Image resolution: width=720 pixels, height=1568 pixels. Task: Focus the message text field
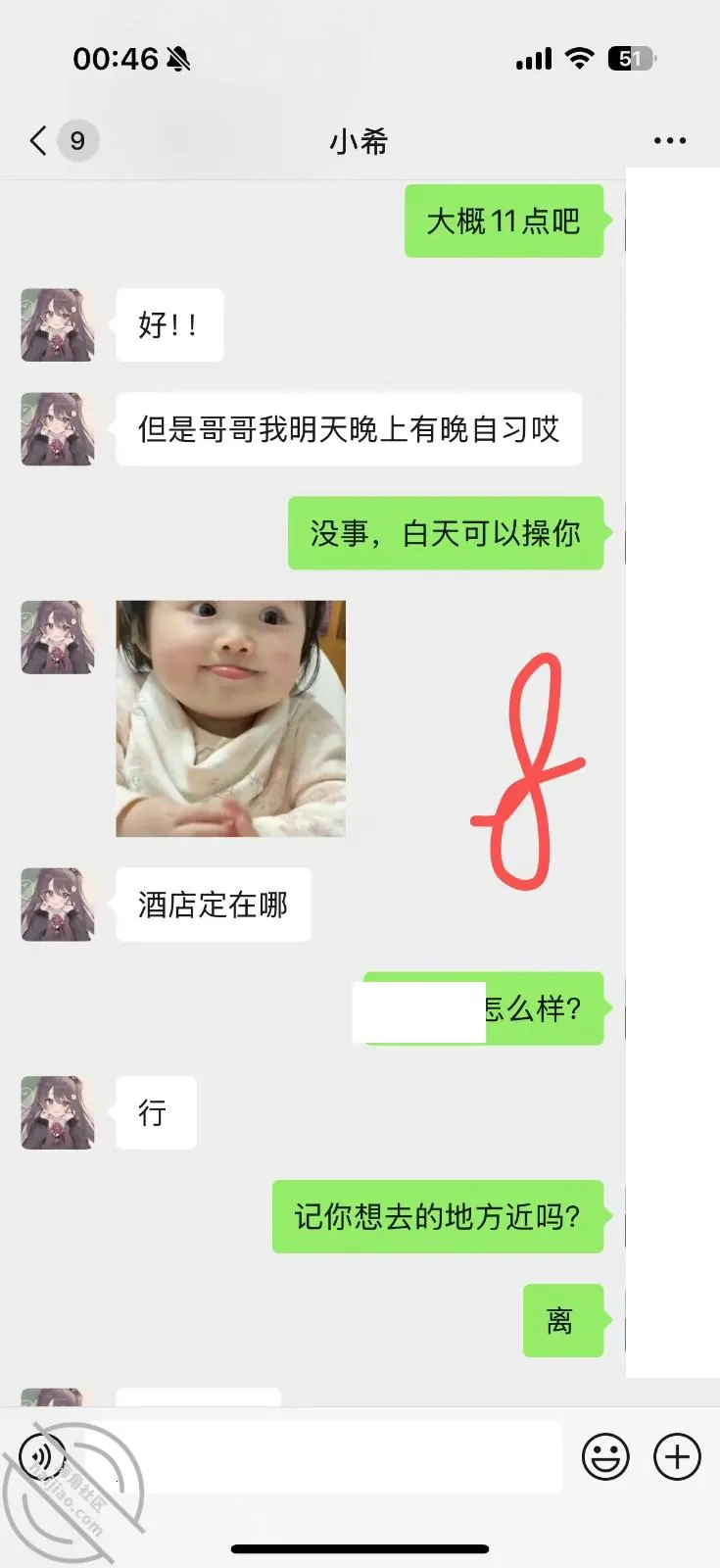click(x=323, y=1456)
